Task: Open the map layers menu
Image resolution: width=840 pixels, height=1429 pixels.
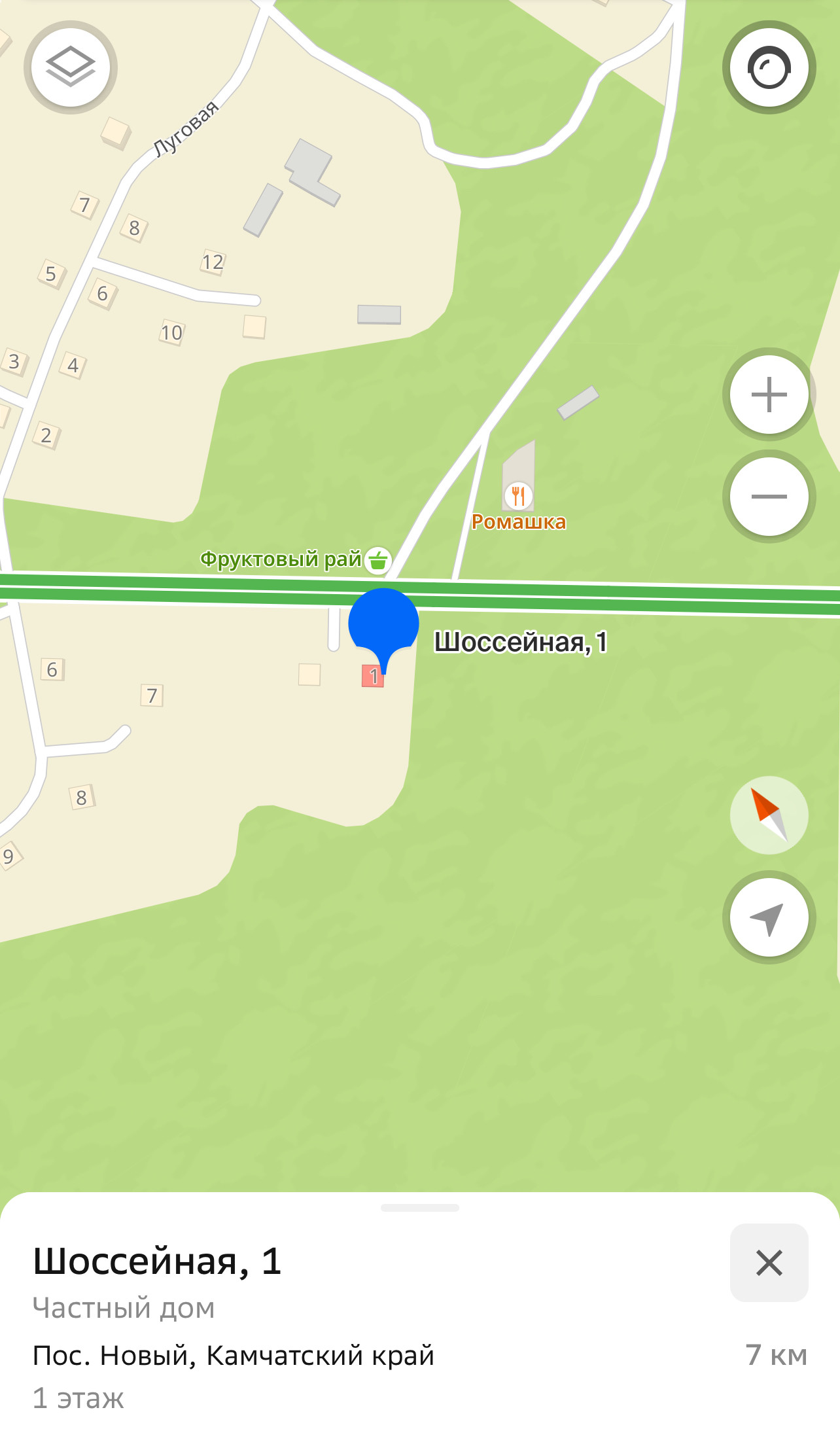Action: pyautogui.click(x=71, y=67)
